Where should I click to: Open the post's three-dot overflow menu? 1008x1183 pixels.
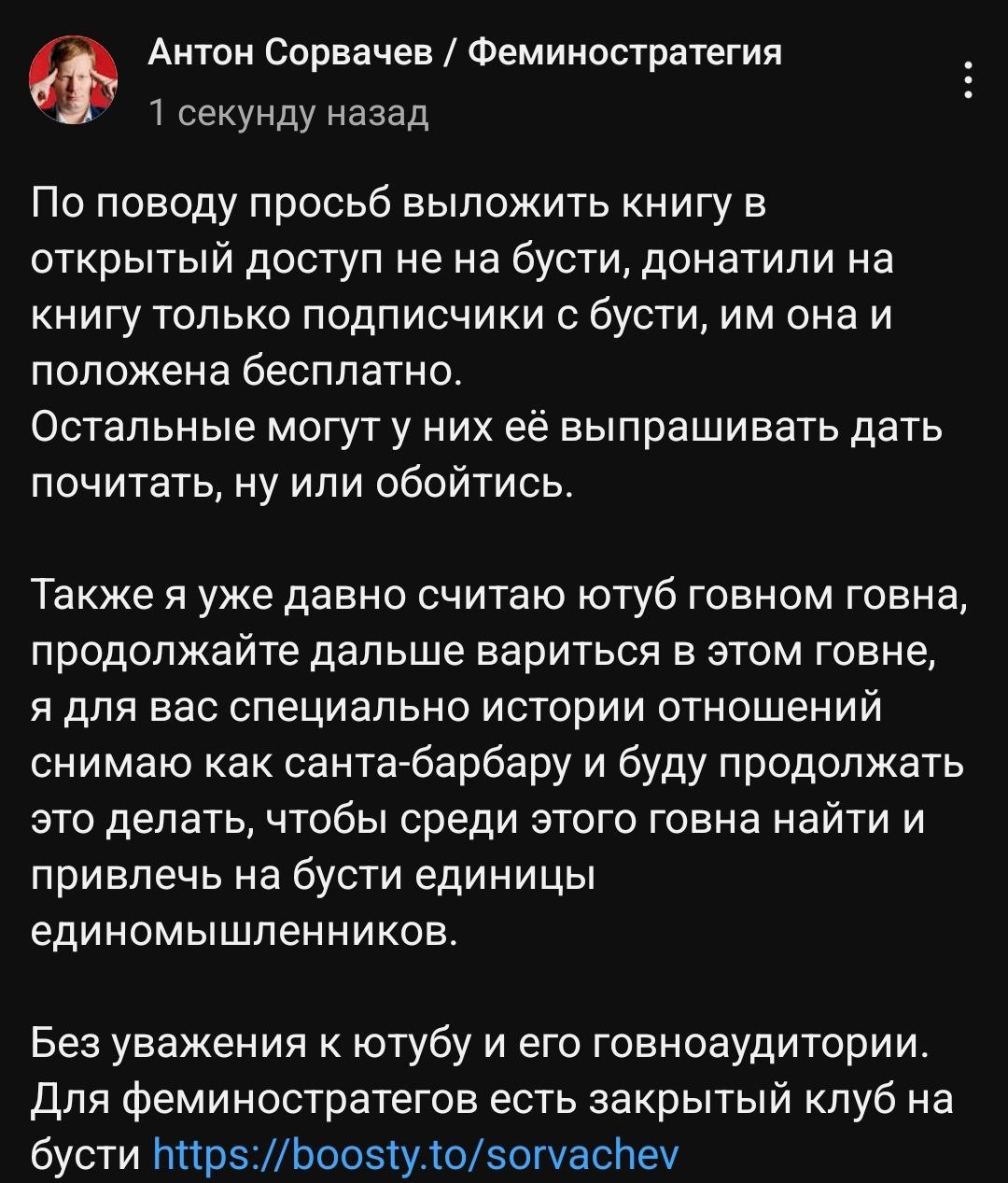point(968,80)
